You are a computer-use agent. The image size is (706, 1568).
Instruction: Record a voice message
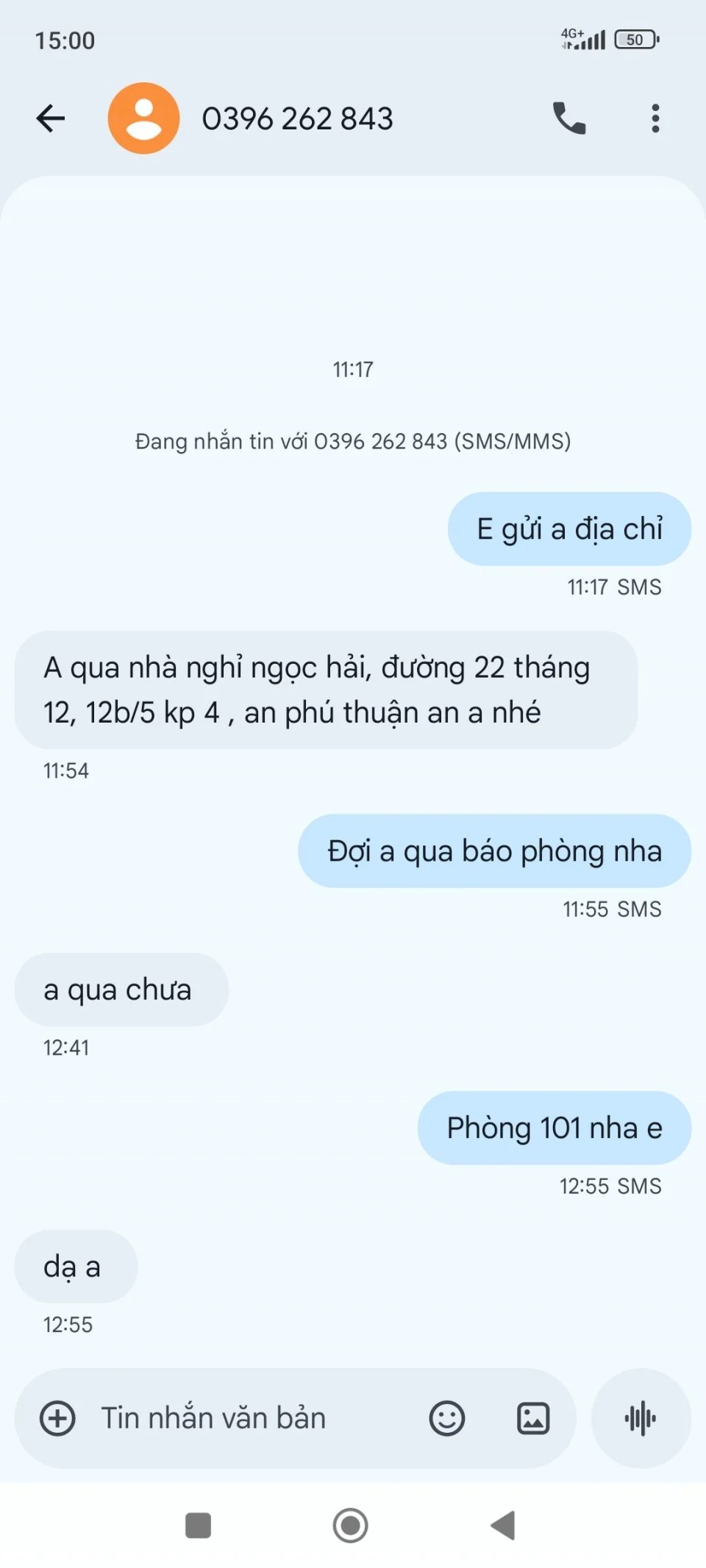click(x=641, y=1418)
